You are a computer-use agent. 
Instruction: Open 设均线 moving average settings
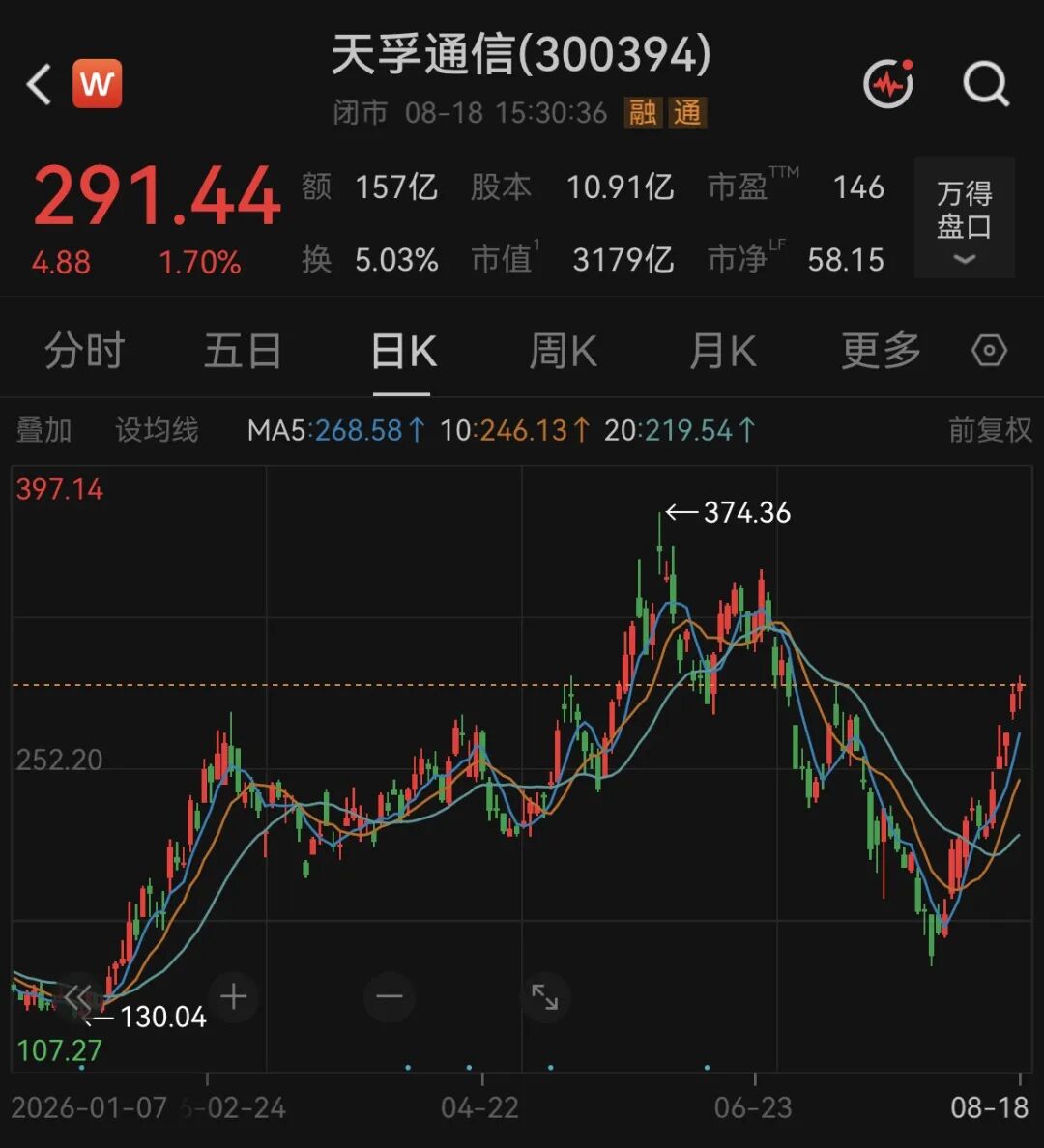[x=157, y=430]
